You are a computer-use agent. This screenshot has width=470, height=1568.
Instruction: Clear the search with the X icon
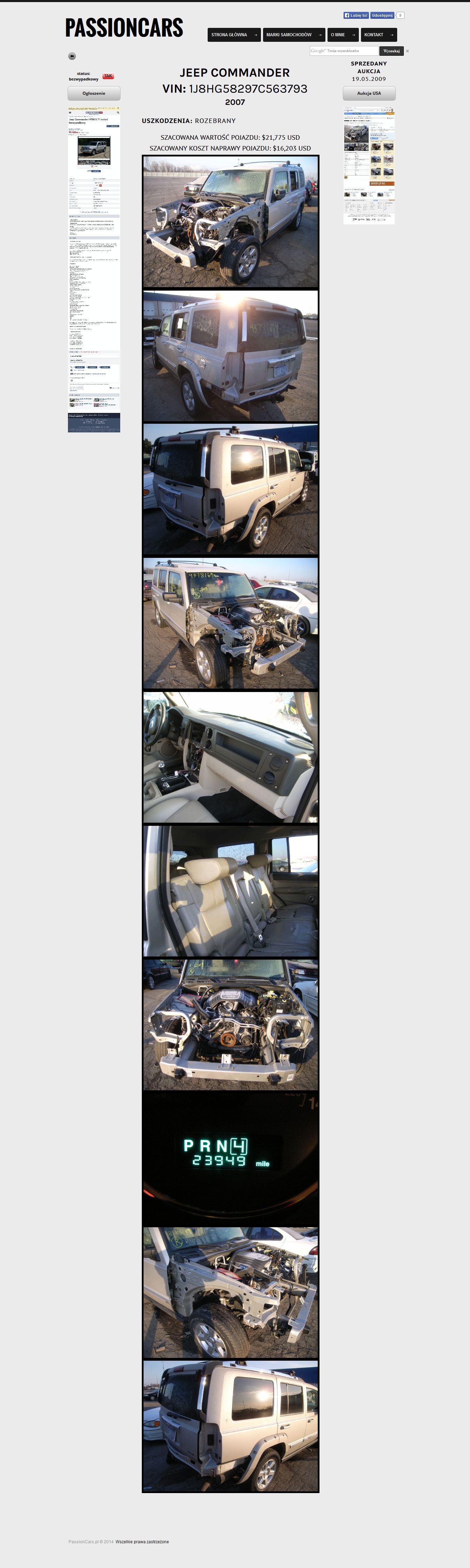tap(407, 51)
